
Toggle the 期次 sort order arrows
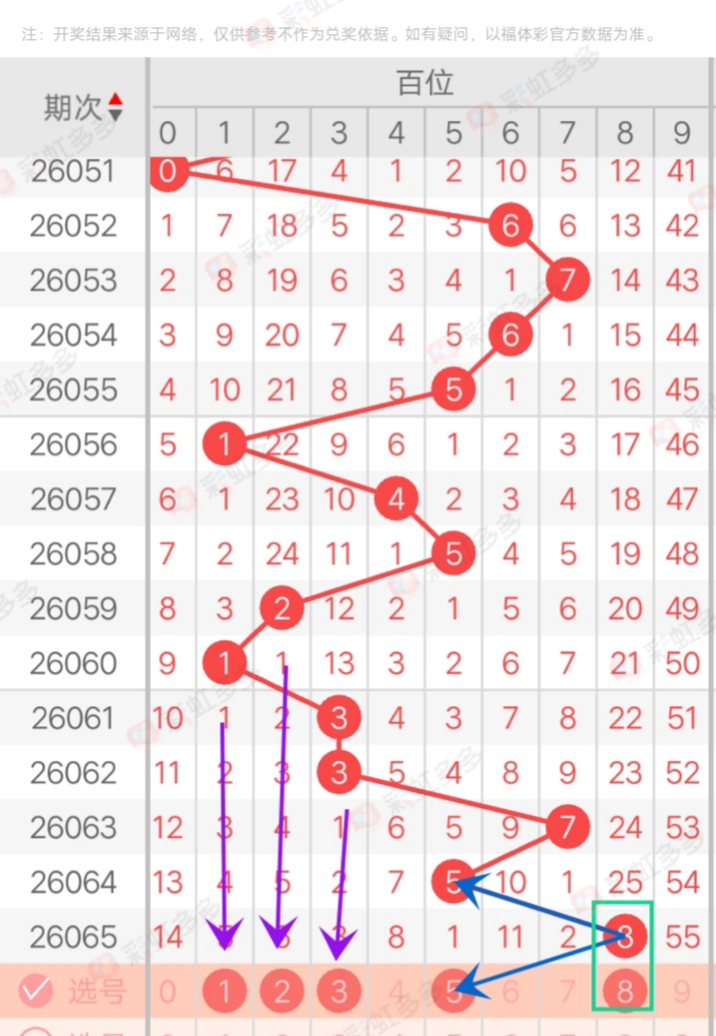click(x=116, y=106)
